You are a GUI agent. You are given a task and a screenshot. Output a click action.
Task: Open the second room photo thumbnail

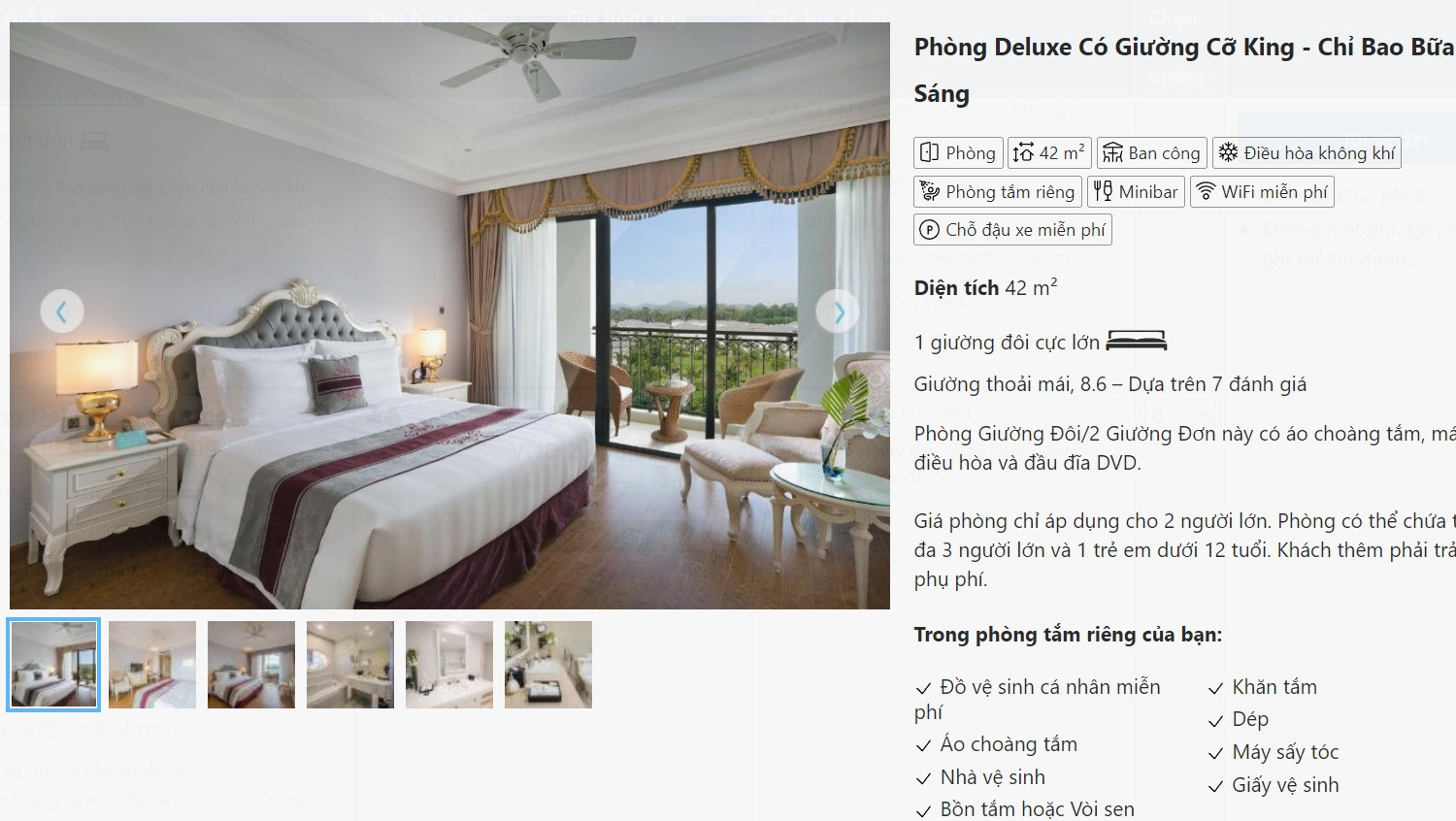(x=152, y=665)
